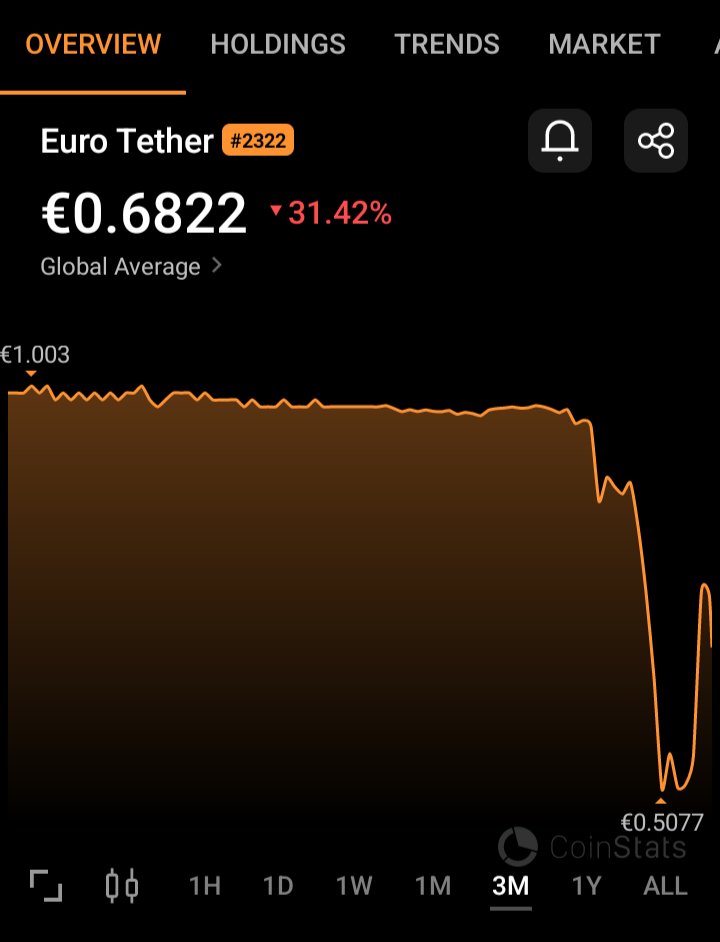This screenshot has height=942, width=720.
Task: Set a price alert with the bell
Action: coord(560,141)
